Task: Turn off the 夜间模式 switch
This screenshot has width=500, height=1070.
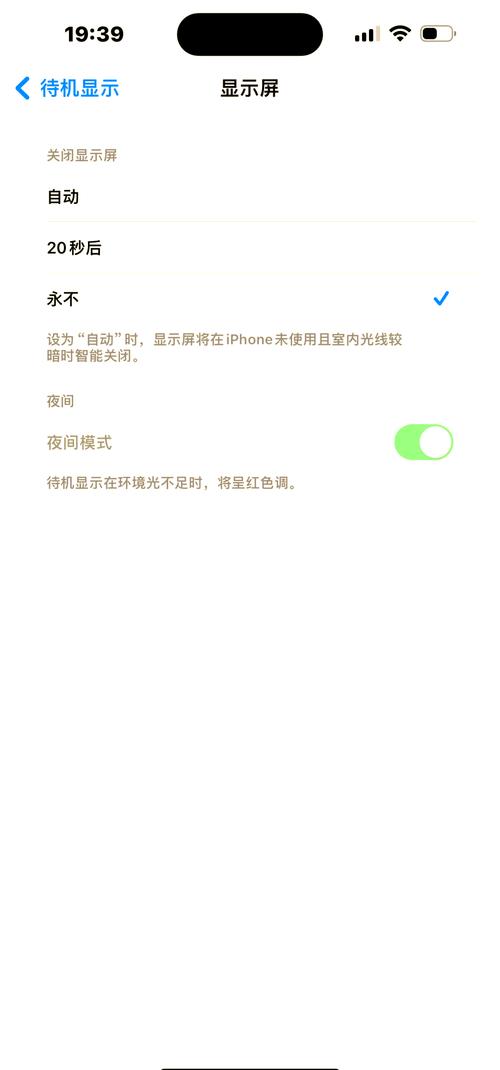Action: 424,442
